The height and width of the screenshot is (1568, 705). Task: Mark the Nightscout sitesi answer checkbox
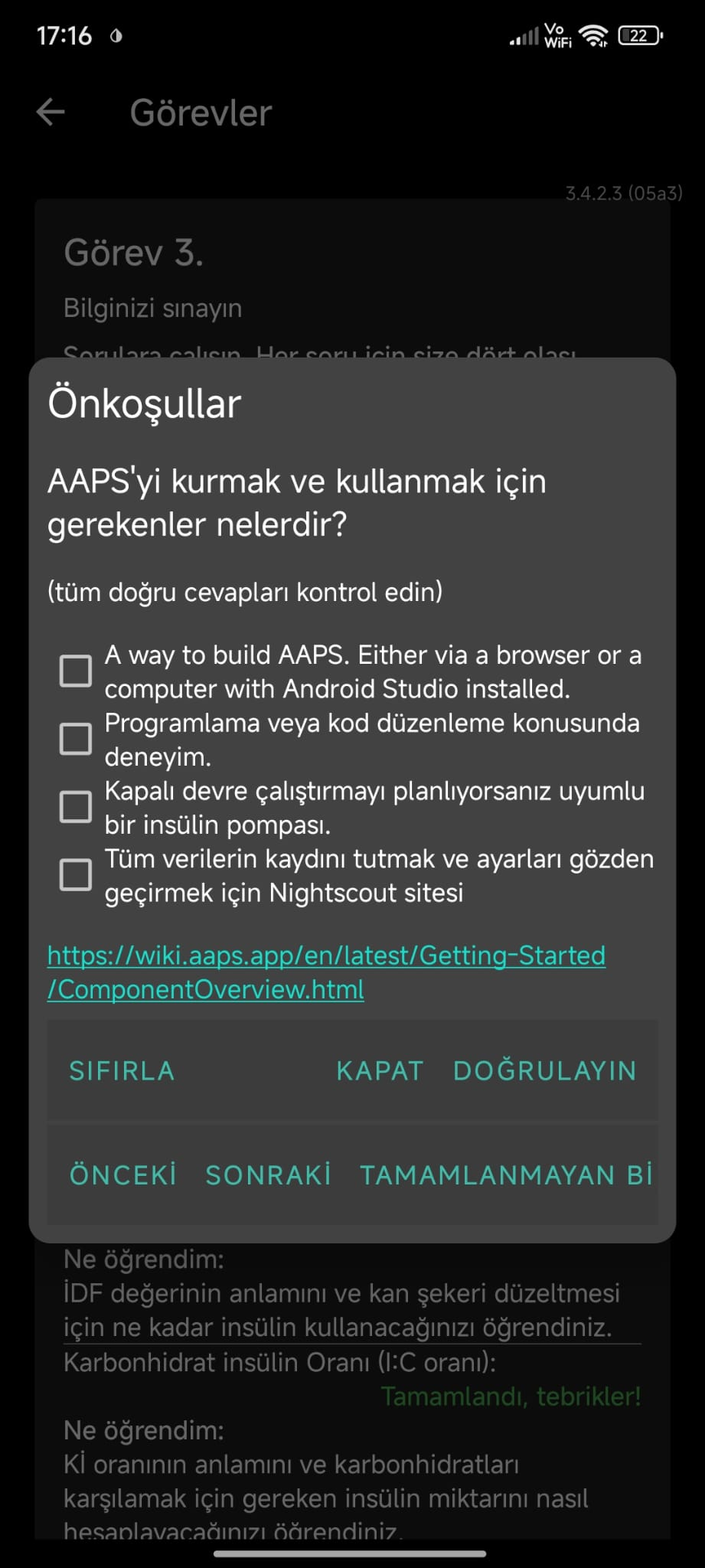76,875
